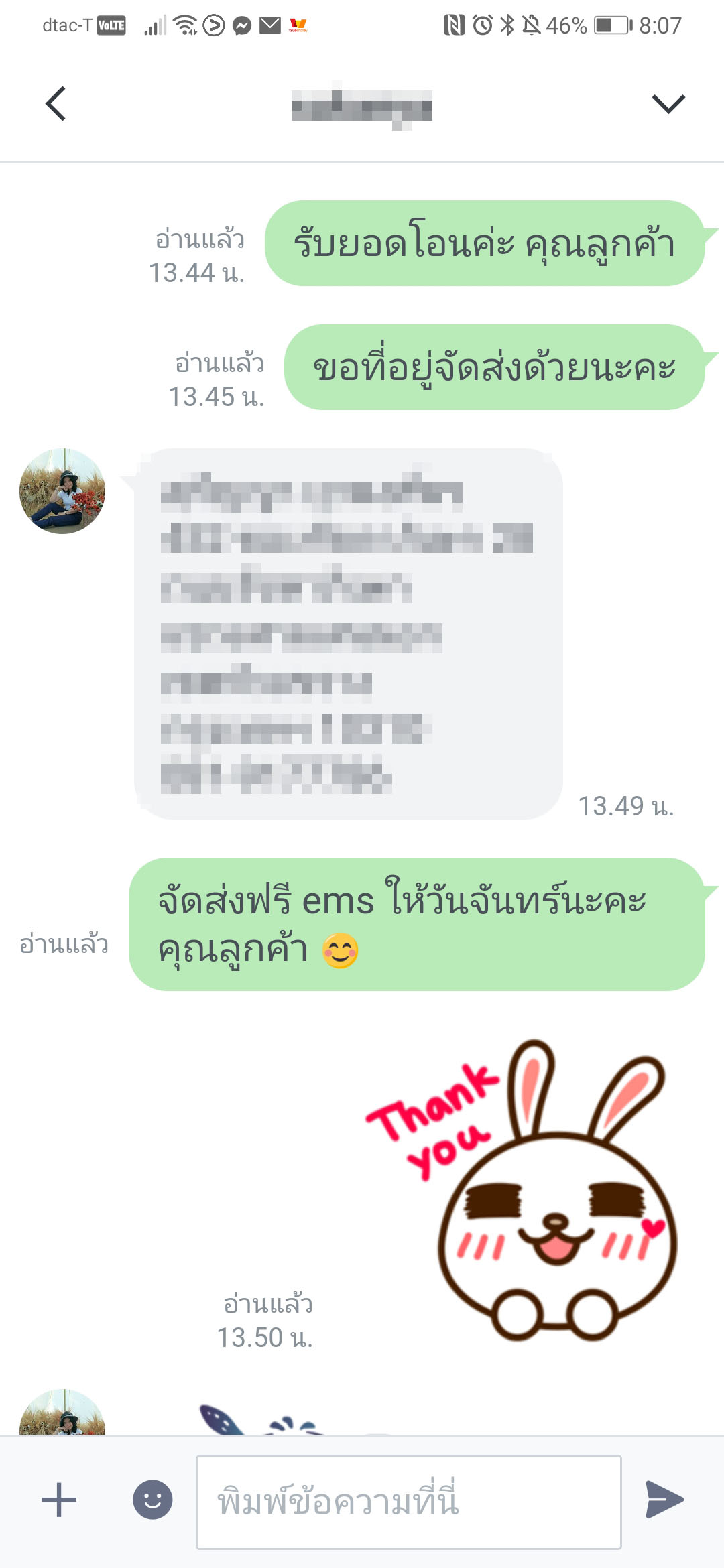Open the plus attachment menu
Image resolution: width=724 pixels, height=1568 pixels.
coord(59,1500)
